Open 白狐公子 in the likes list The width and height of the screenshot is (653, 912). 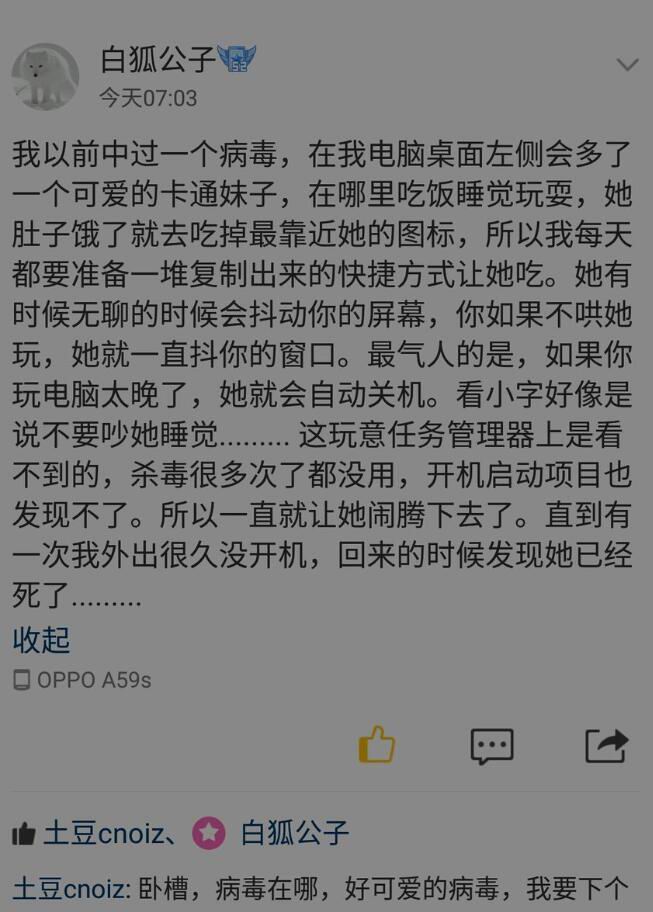coord(294,833)
